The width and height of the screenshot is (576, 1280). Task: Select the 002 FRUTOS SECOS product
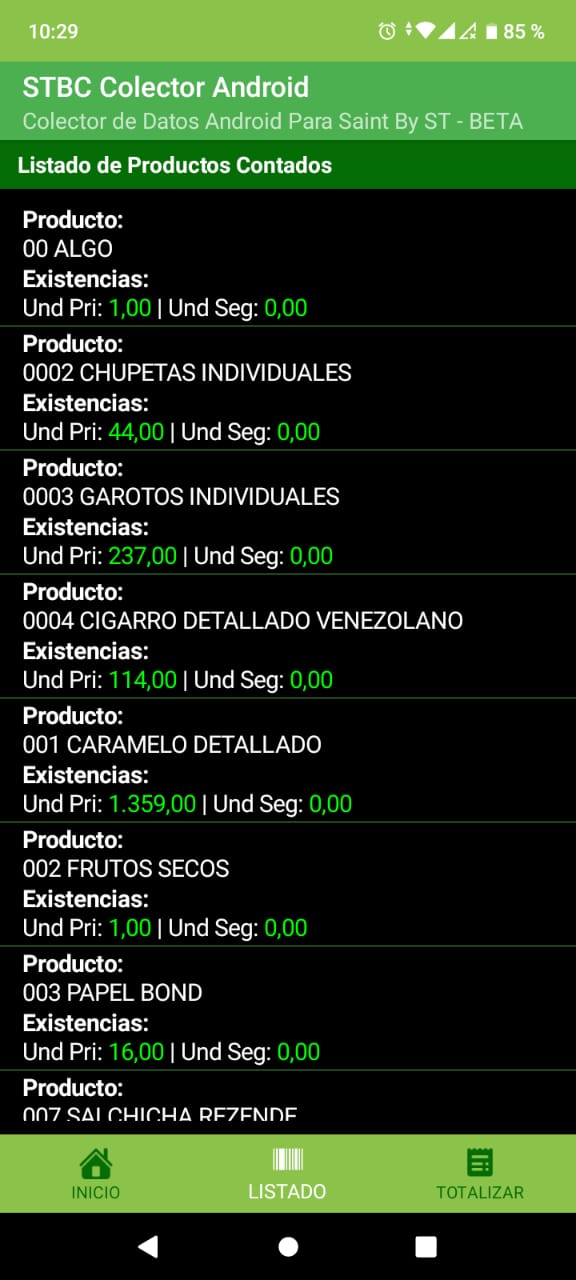pos(288,884)
